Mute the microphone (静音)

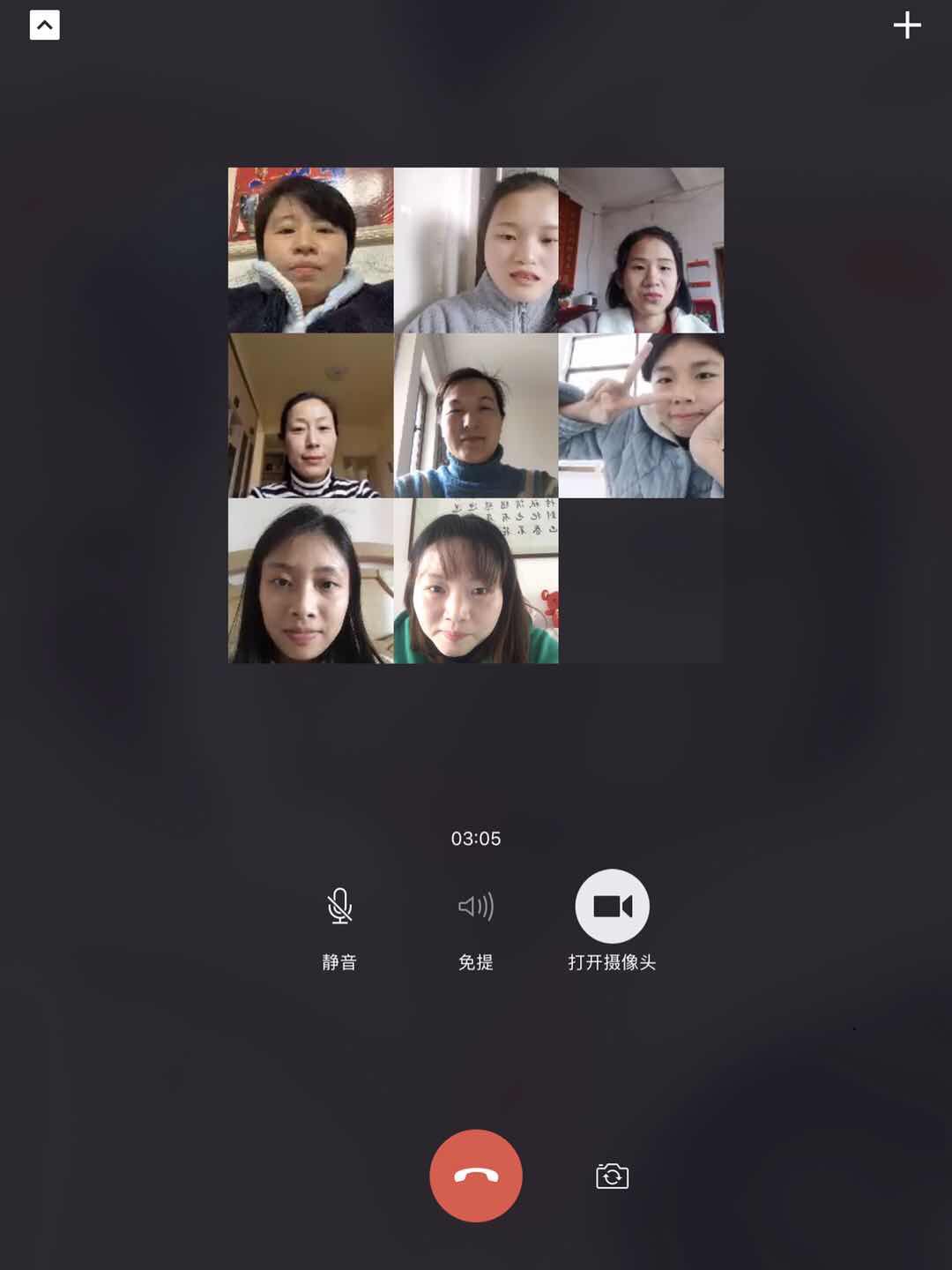click(x=339, y=908)
